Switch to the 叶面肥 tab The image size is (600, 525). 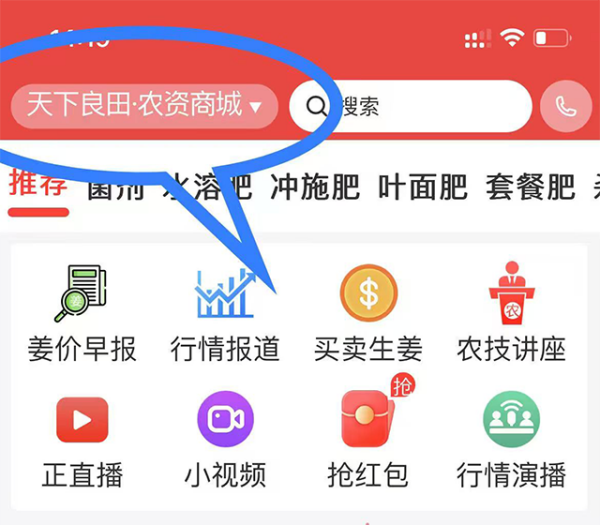coord(422,187)
